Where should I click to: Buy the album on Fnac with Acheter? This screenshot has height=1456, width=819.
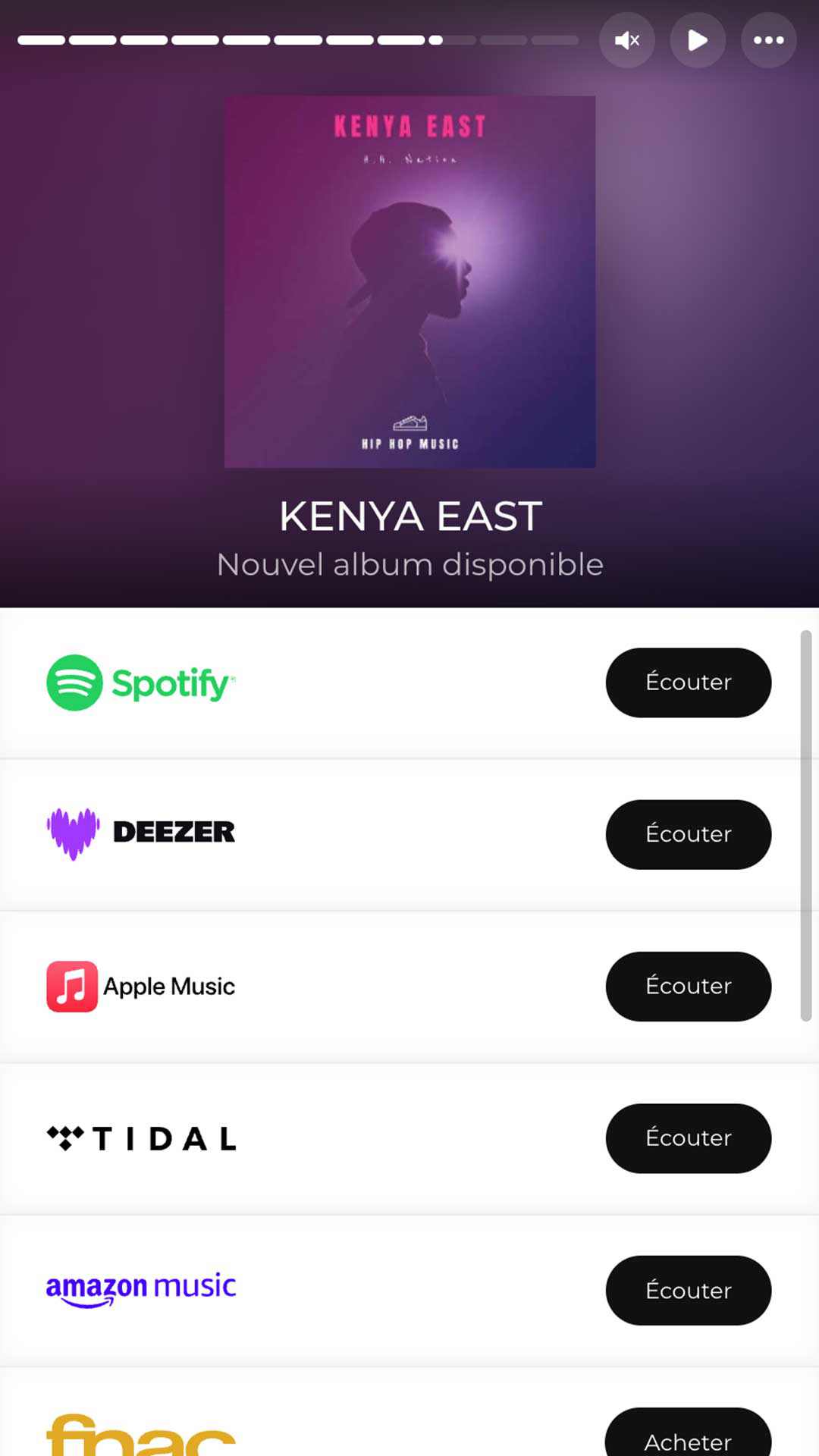(x=688, y=1437)
